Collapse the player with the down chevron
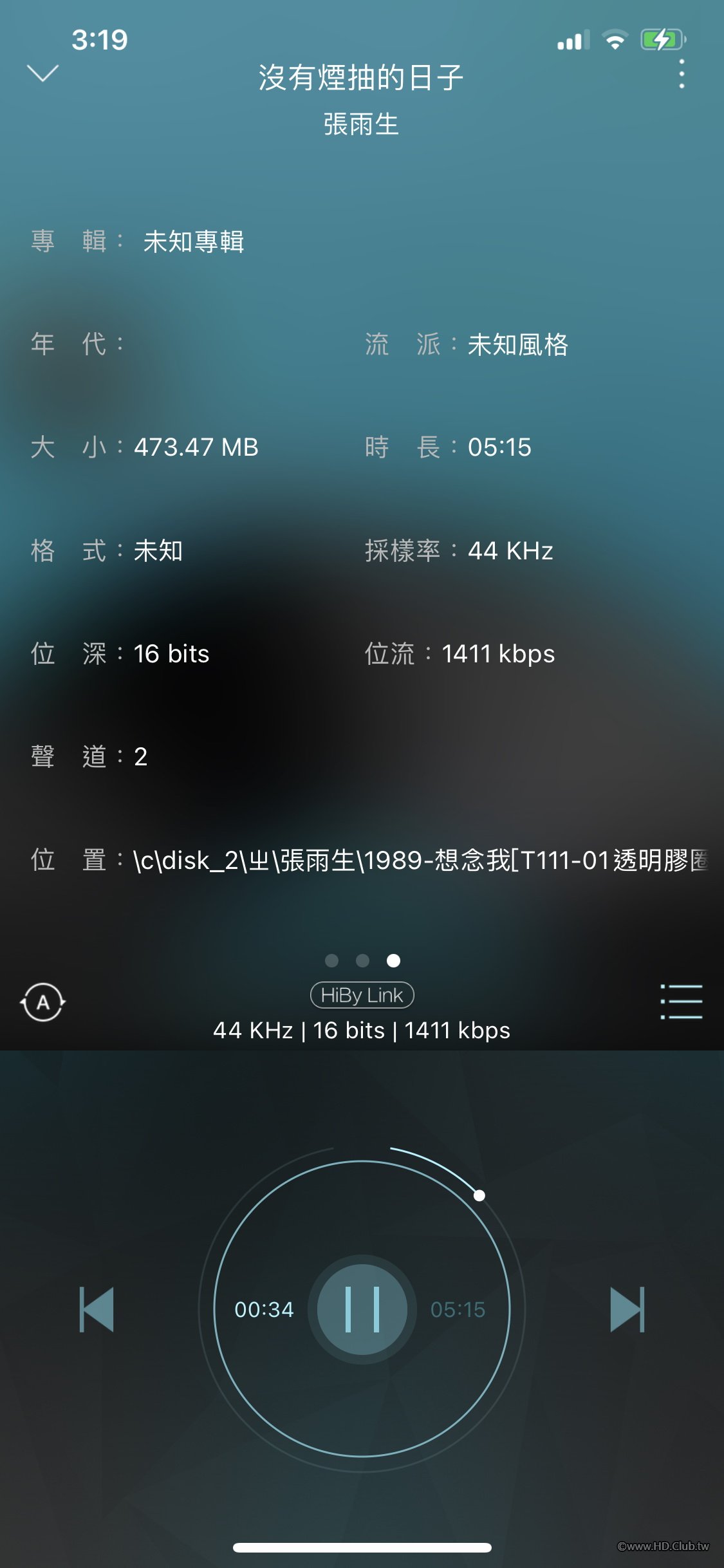Viewport: 724px width, 1568px height. pyautogui.click(x=43, y=73)
